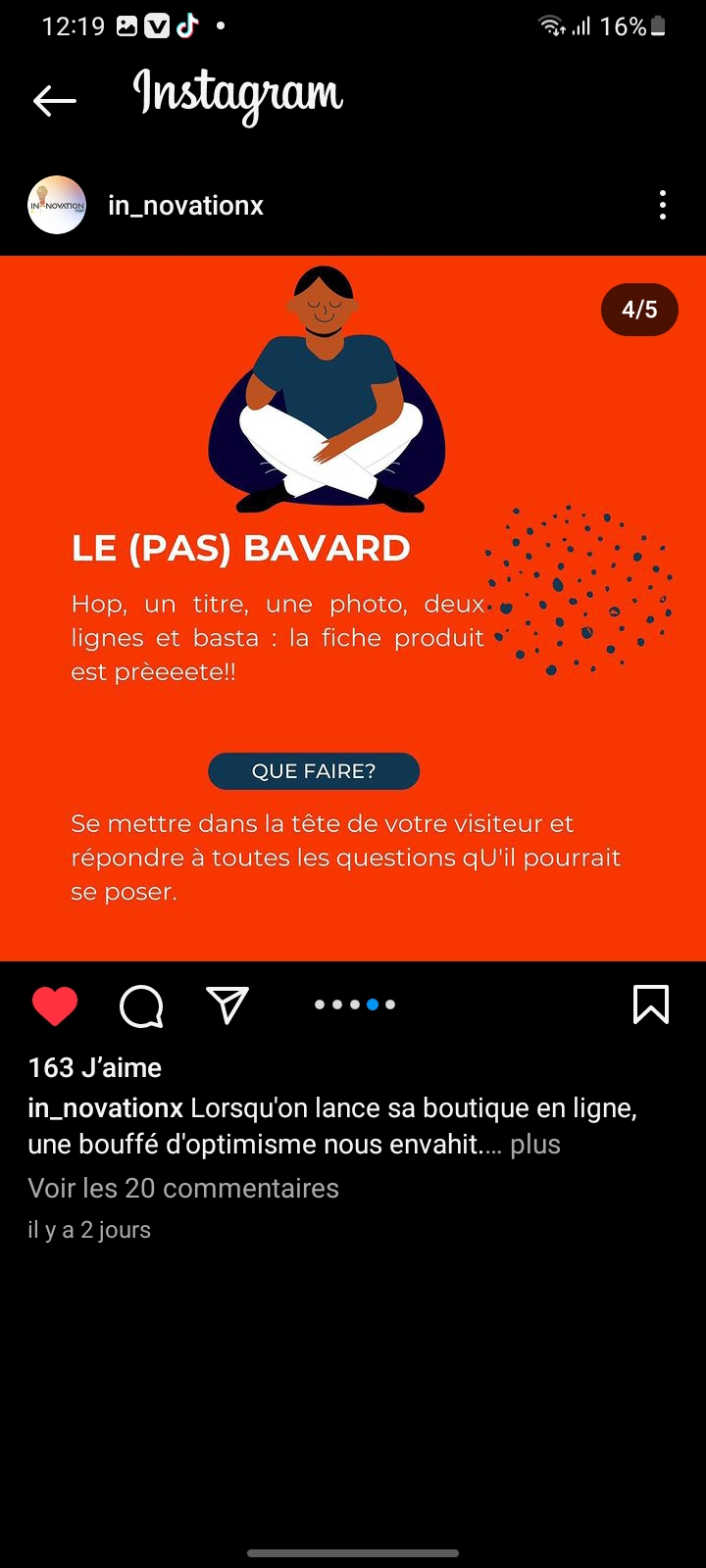Image resolution: width=706 pixels, height=1568 pixels.
Task: Open the comment bubble icon
Action: (x=141, y=1005)
